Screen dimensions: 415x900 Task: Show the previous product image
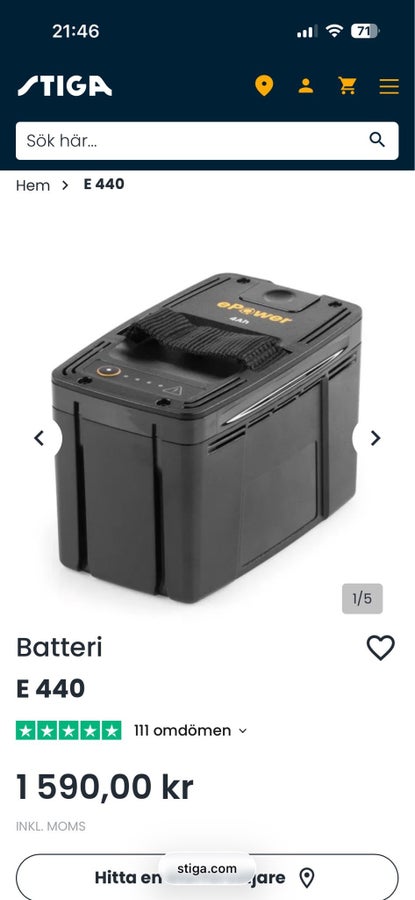39,439
